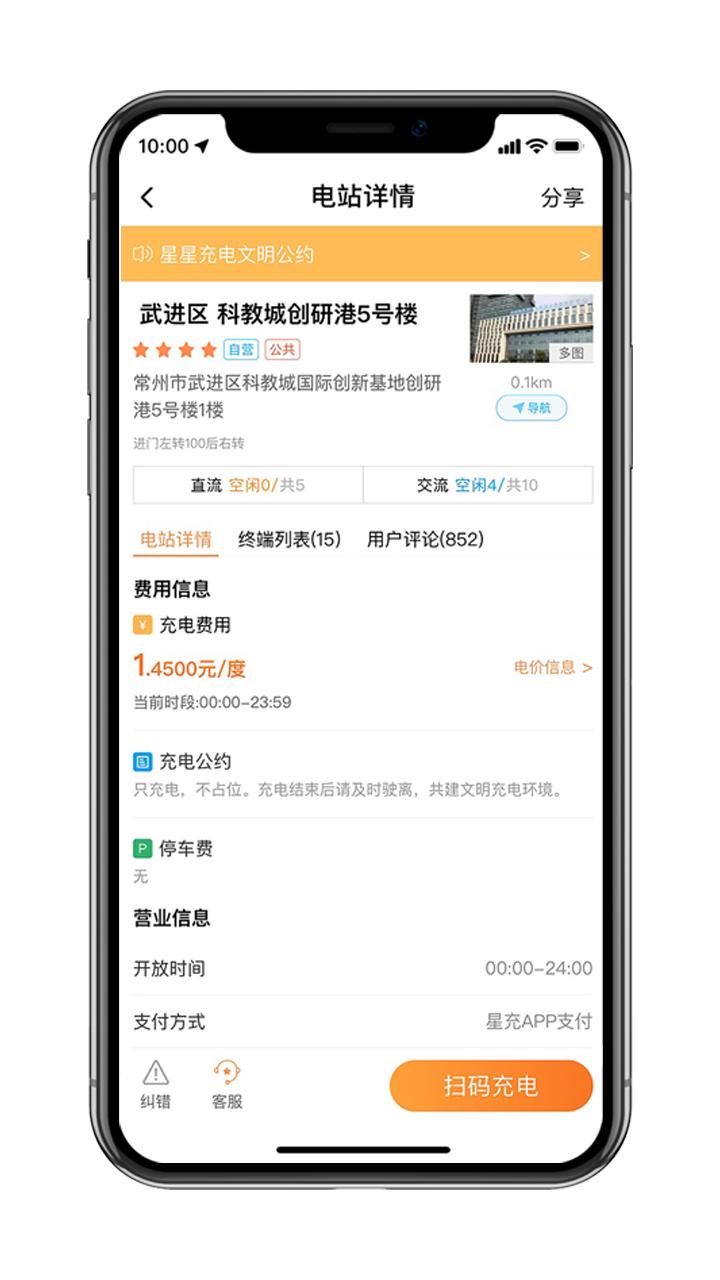Select the 电站详情 tab

click(x=176, y=540)
